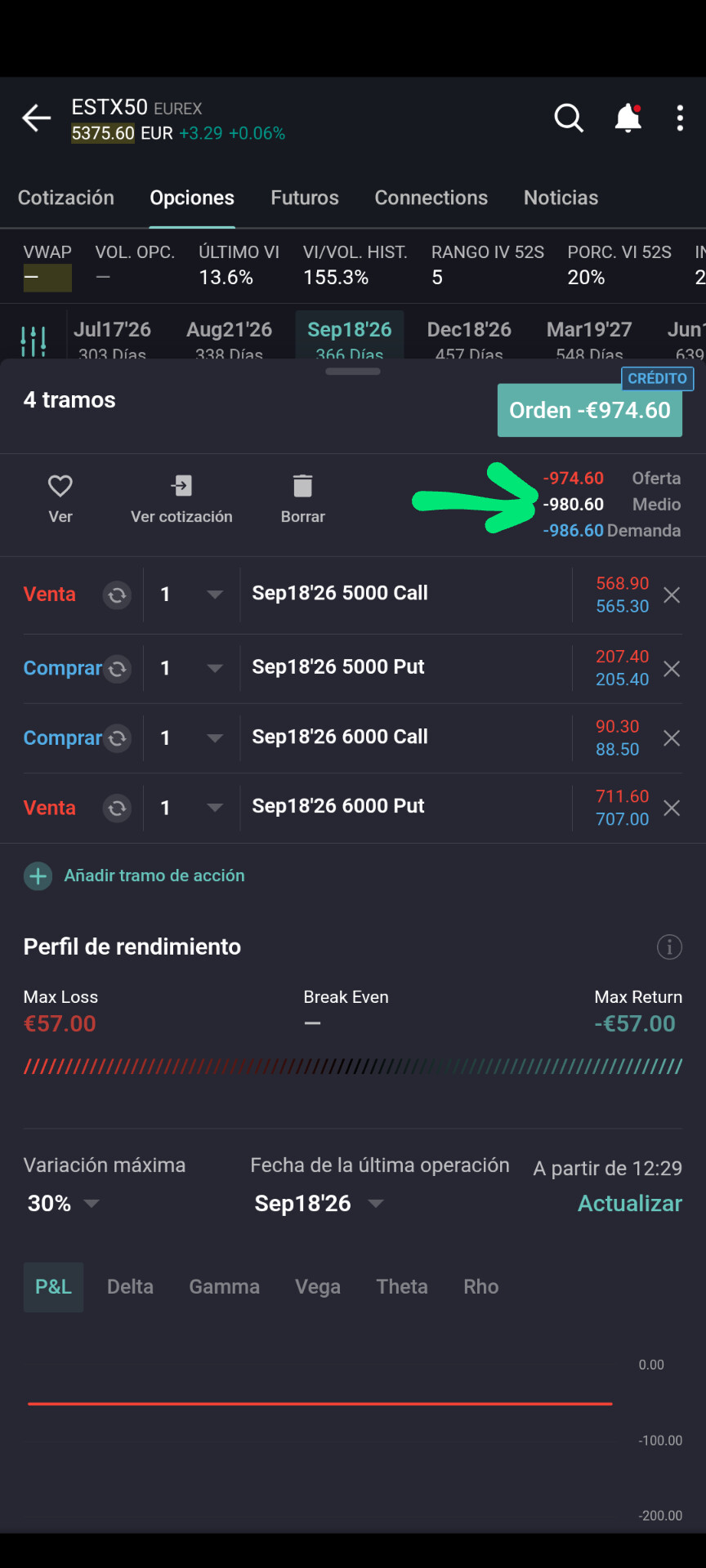
Task: Open the Variación máxima 30% dropdown
Action: [92, 1204]
